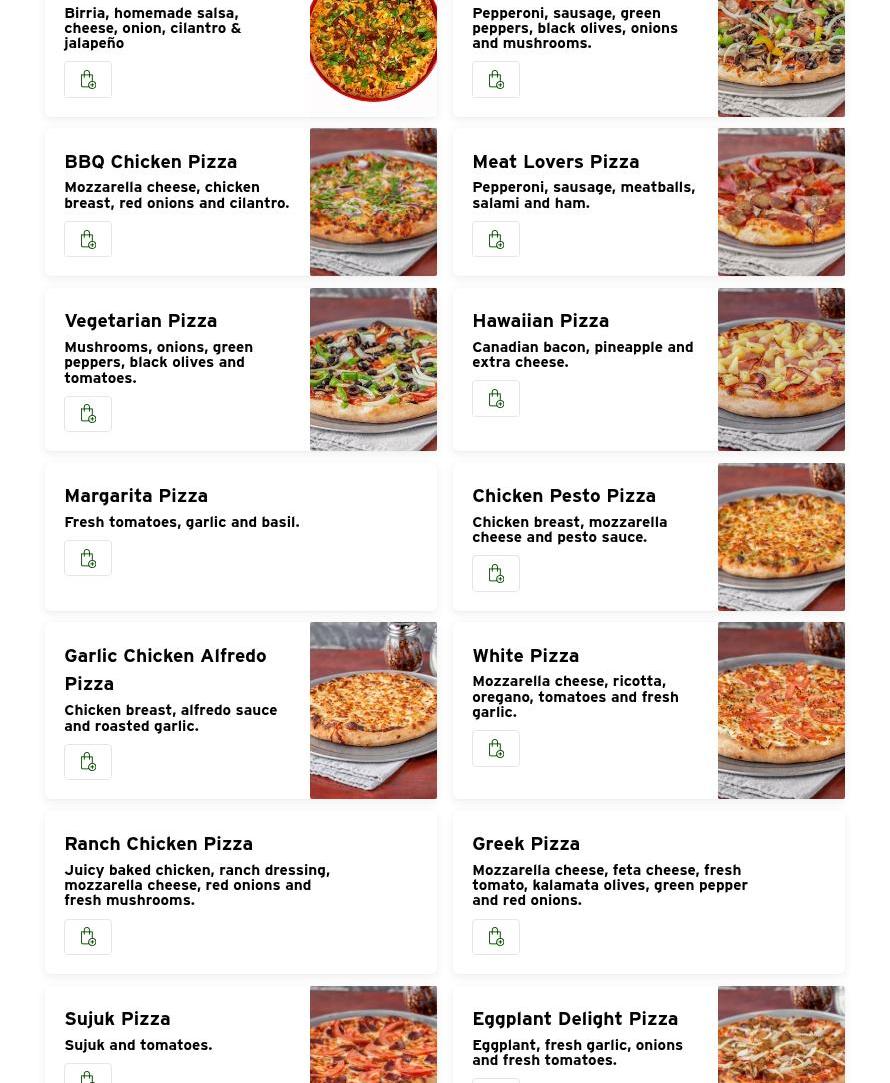Image resolution: width=890 pixels, height=1083 pixels.
Task: Add Chicken Pesto Pizza to bag
Action: tap(496, 574)
